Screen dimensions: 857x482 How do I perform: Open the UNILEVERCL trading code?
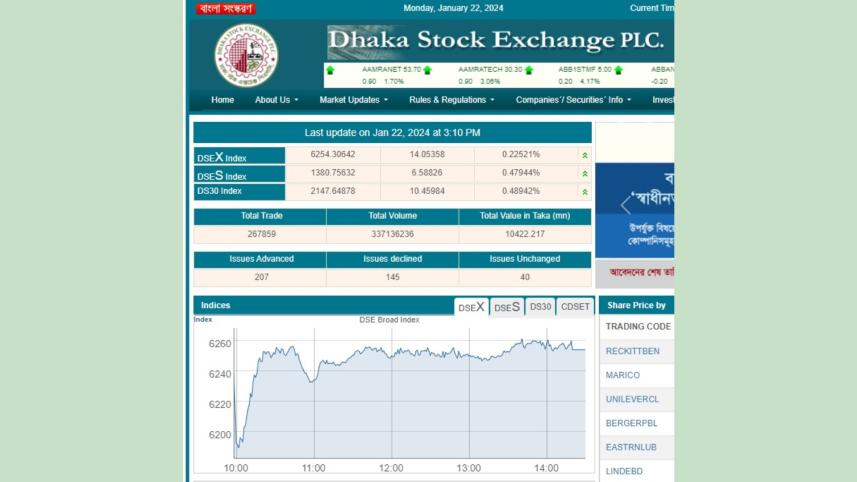(632, 399)
